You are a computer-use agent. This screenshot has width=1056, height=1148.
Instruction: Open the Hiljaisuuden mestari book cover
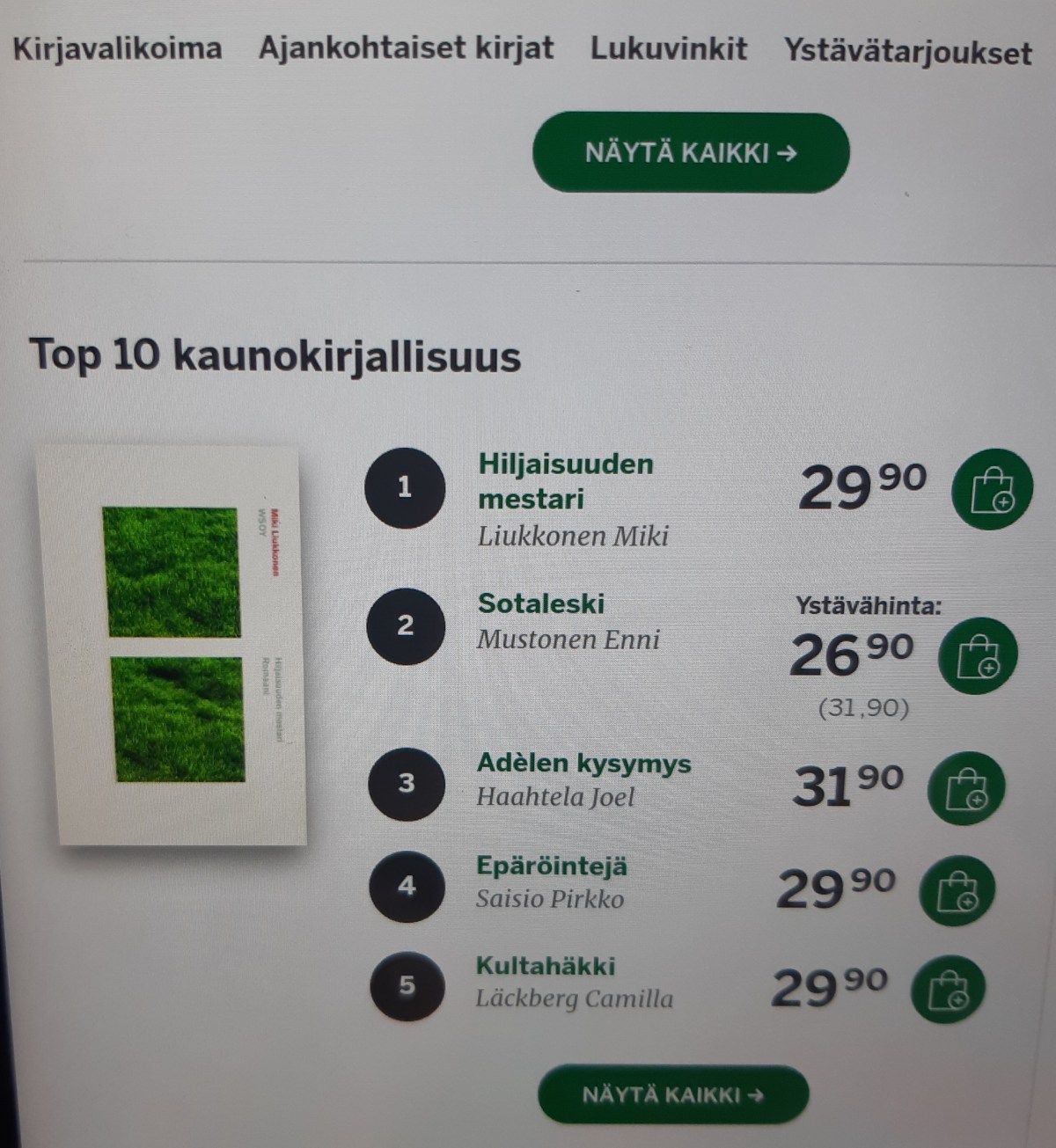click(x=173, y=645)
